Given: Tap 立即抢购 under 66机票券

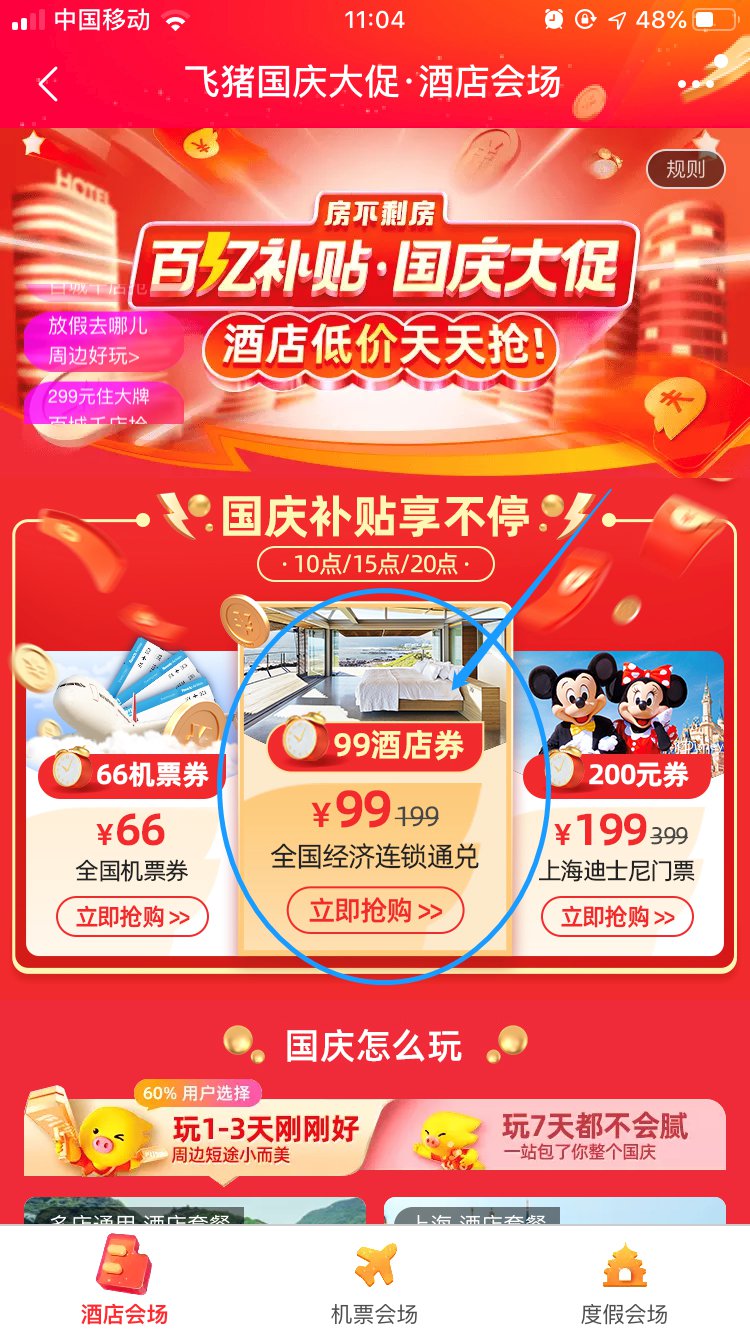Looking at the screenshot, I should tap(132, 917).
